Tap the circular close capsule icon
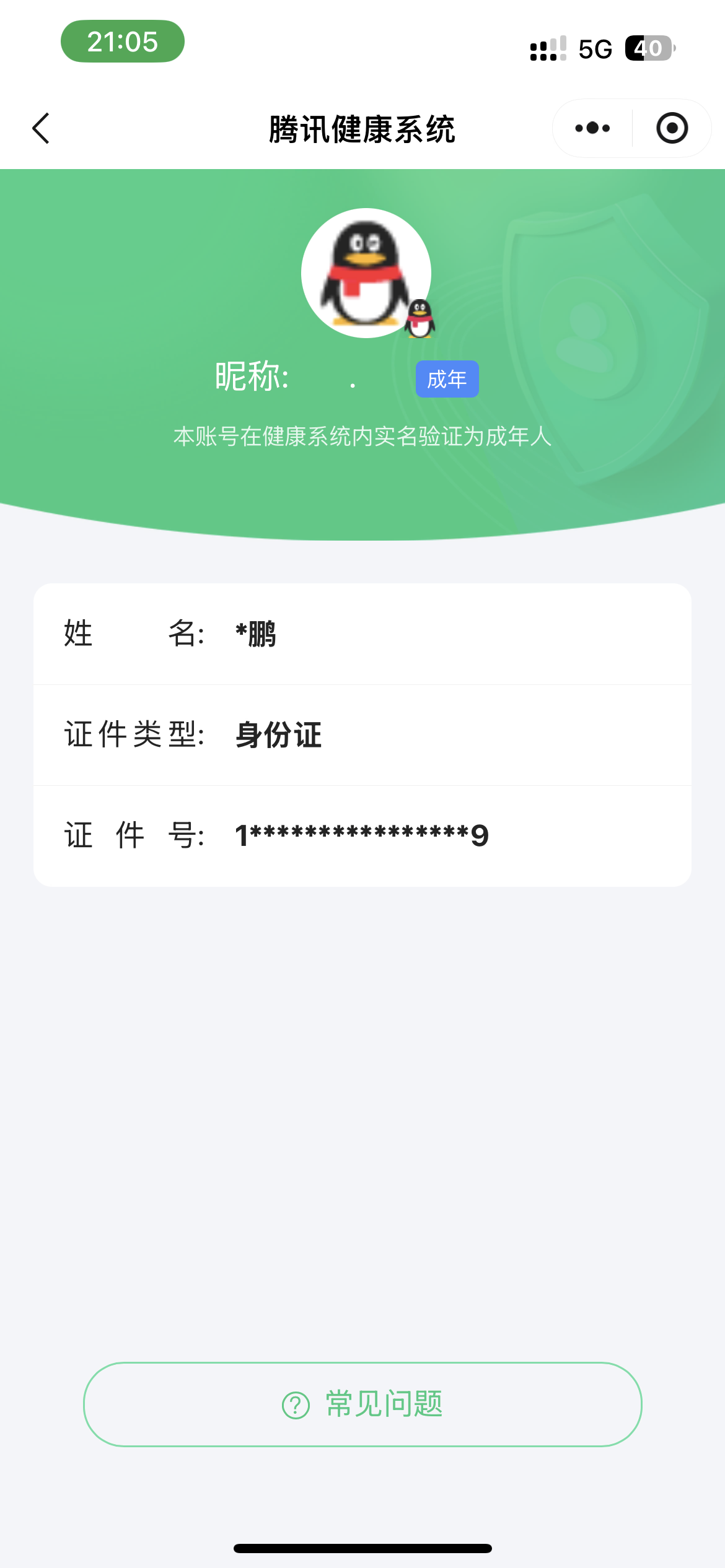This screenshot has height=1568, width=725. point(672,128)
